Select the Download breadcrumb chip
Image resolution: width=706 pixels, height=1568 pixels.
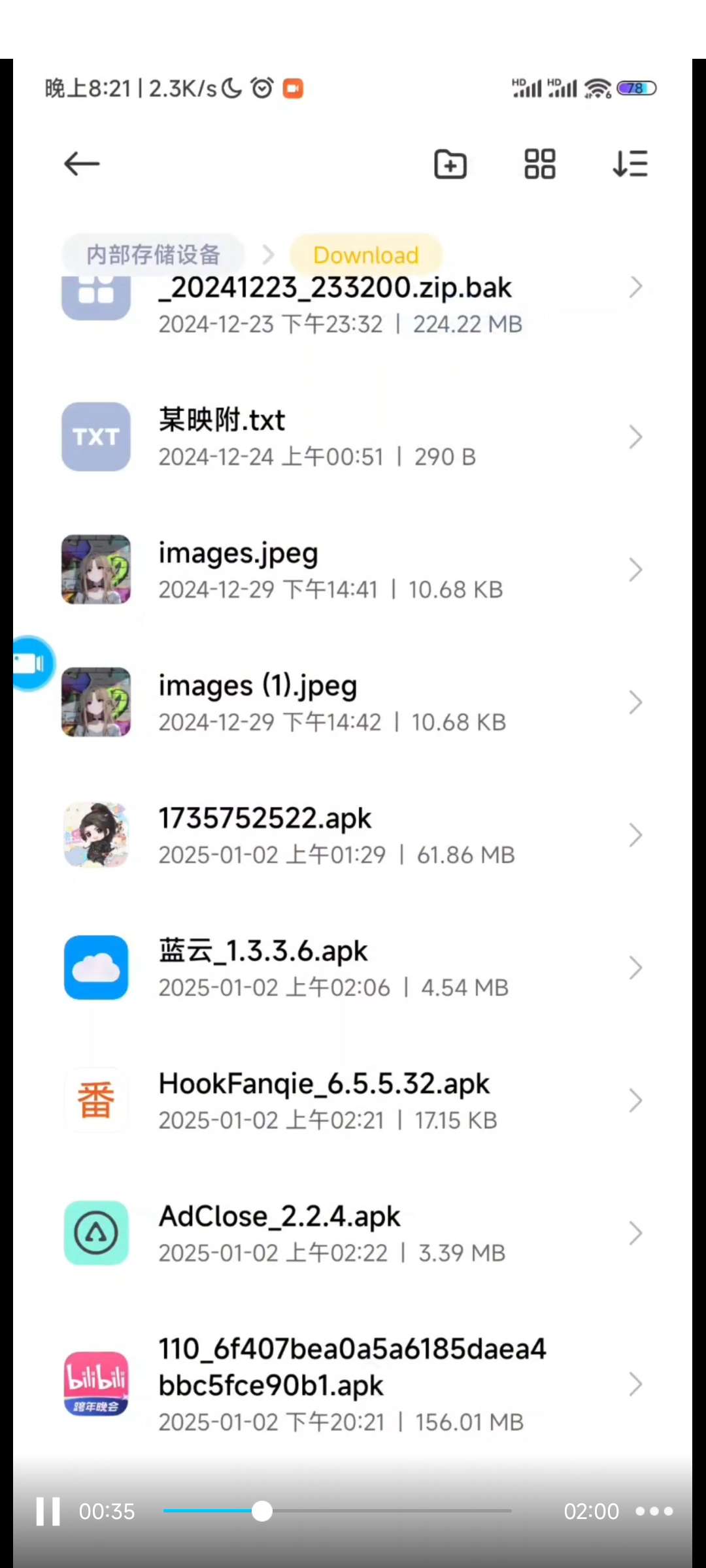pos(366,255)
